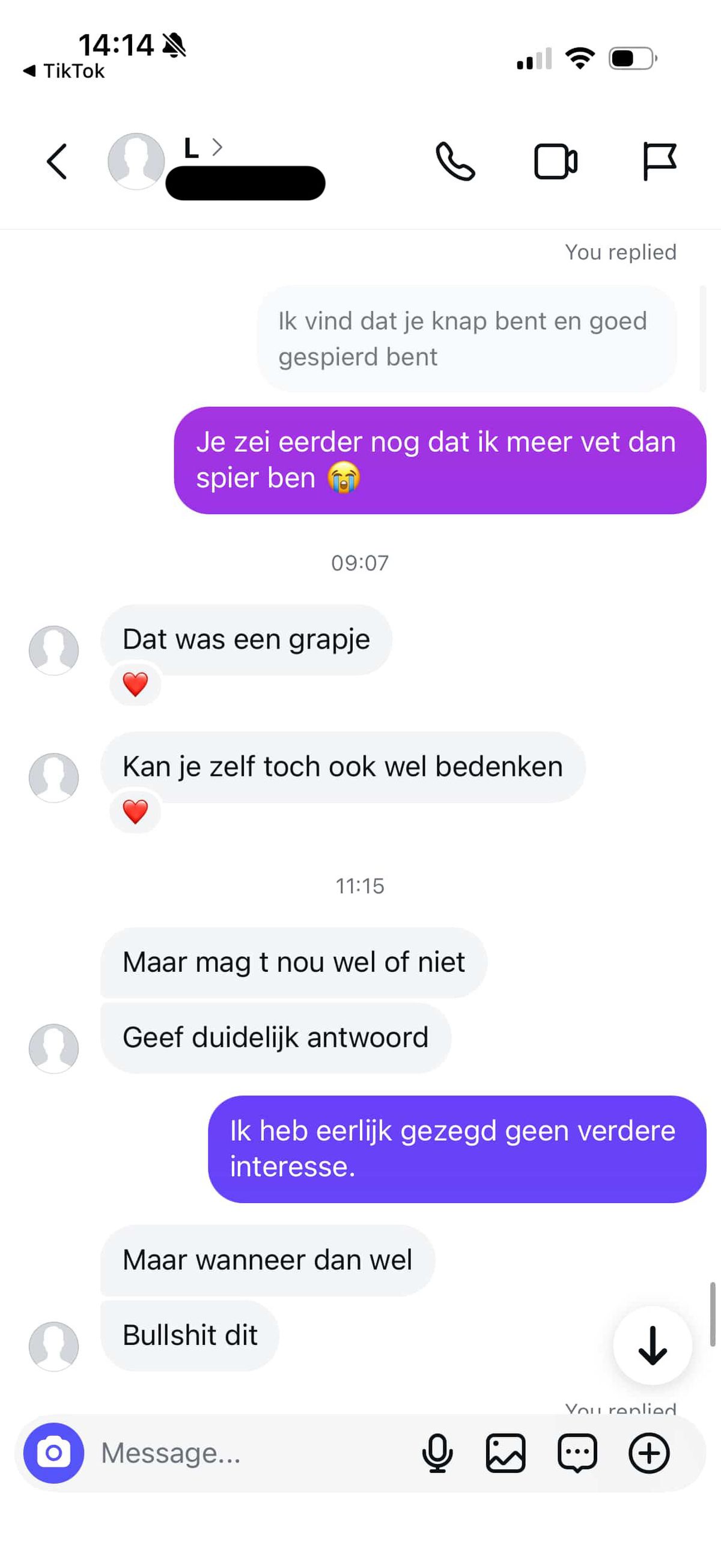
Task: Jump to latest message with down arrow
Action: (x=653, y=1344)
